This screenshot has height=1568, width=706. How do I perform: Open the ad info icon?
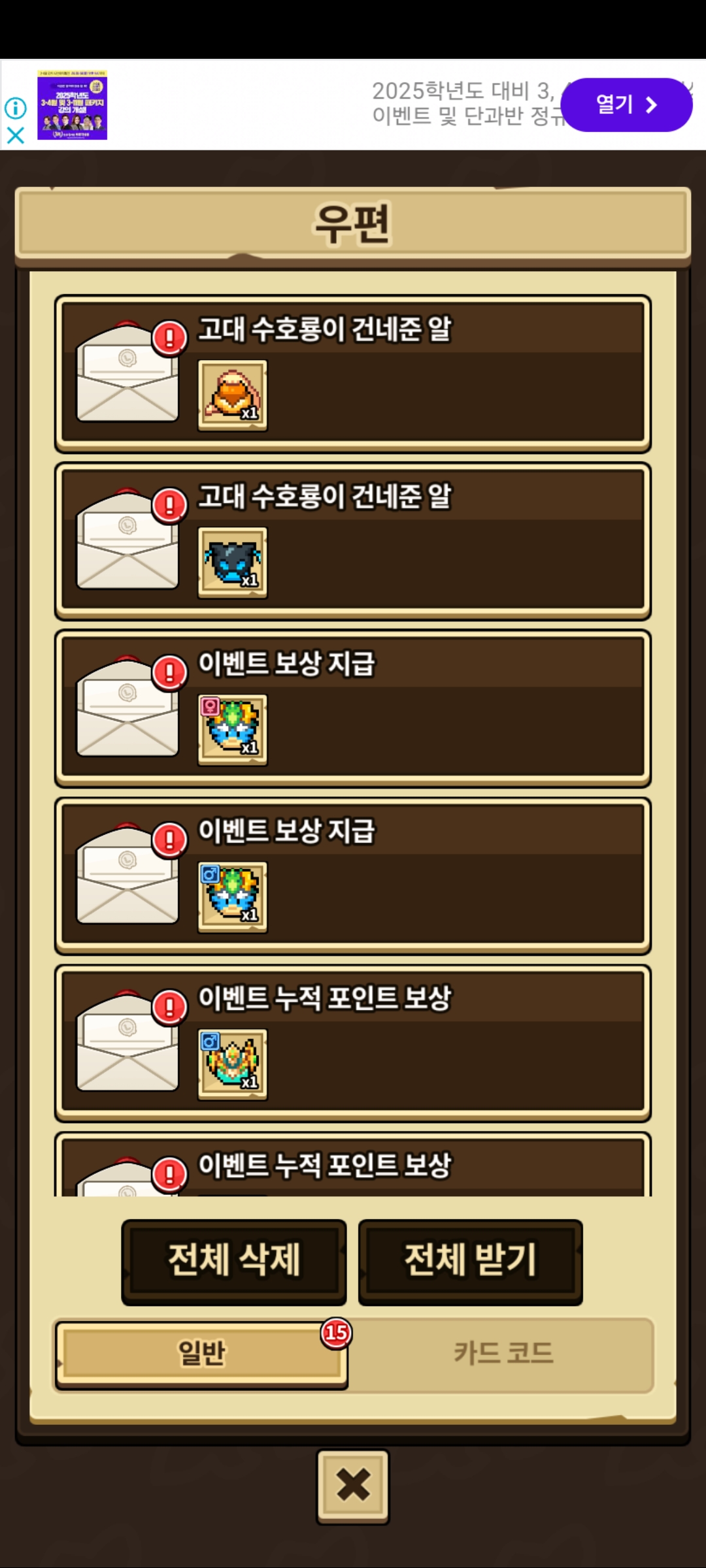click(15, 108)
